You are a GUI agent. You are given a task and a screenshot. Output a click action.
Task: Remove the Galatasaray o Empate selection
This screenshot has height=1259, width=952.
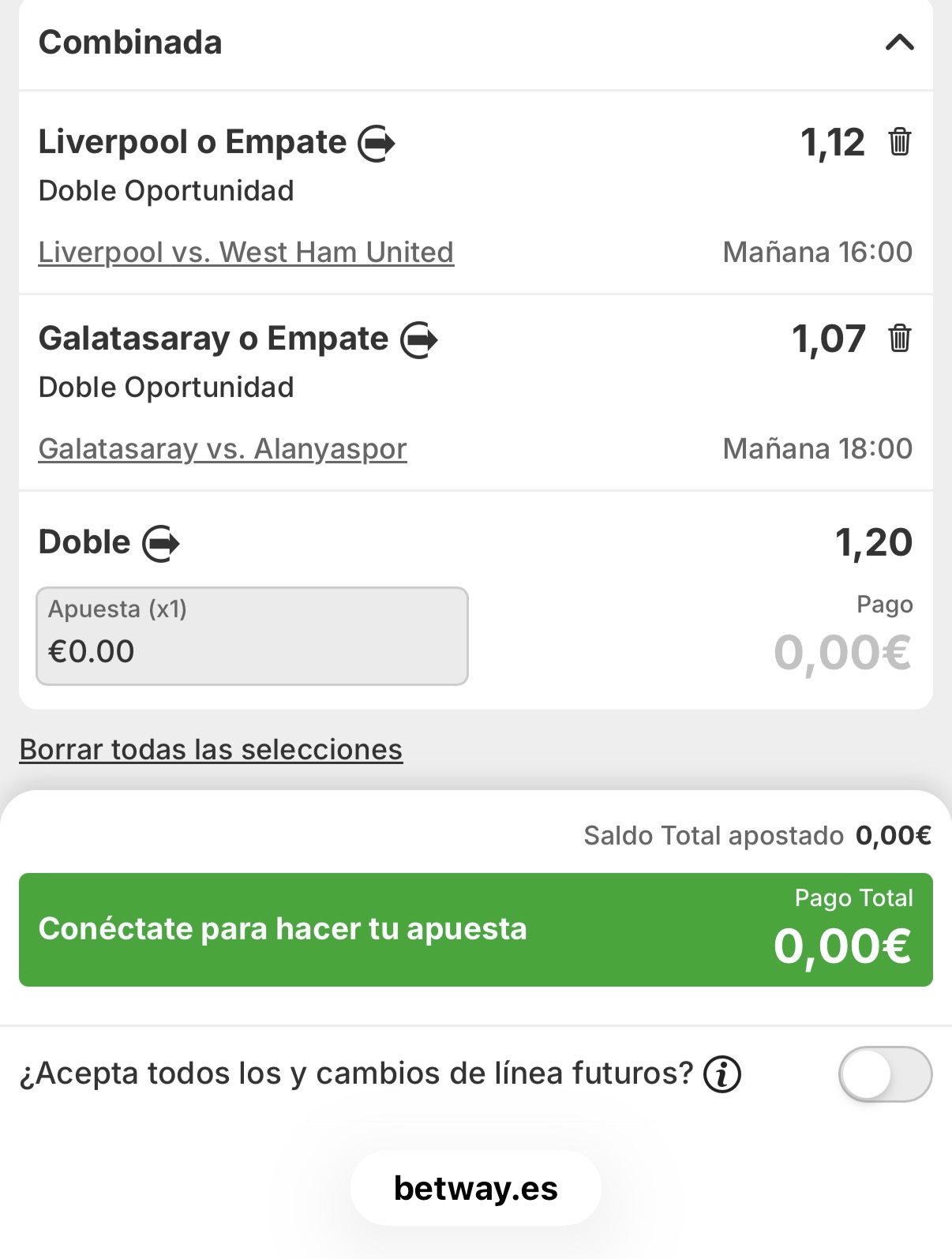[899, 339]
